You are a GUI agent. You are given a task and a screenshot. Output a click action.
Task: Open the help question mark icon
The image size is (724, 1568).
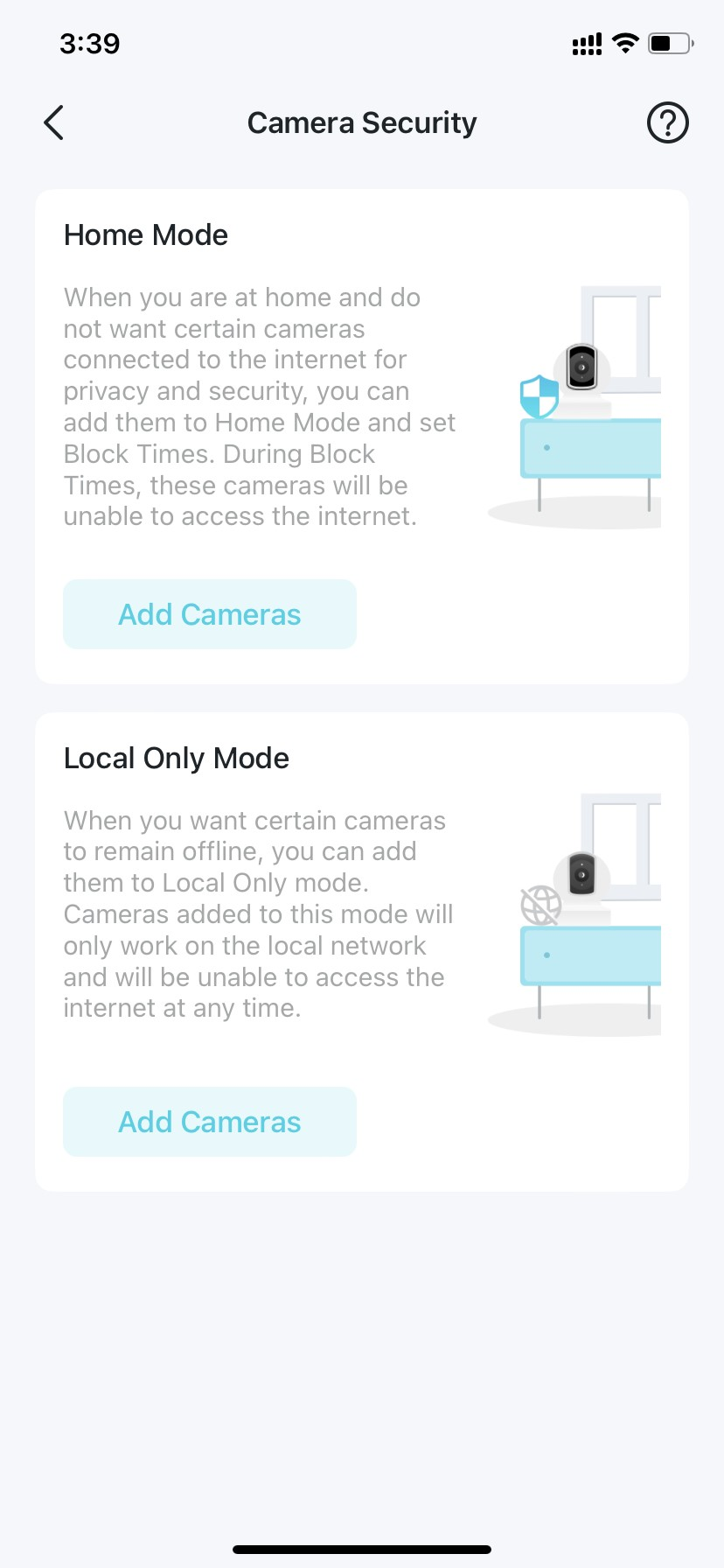667,122
